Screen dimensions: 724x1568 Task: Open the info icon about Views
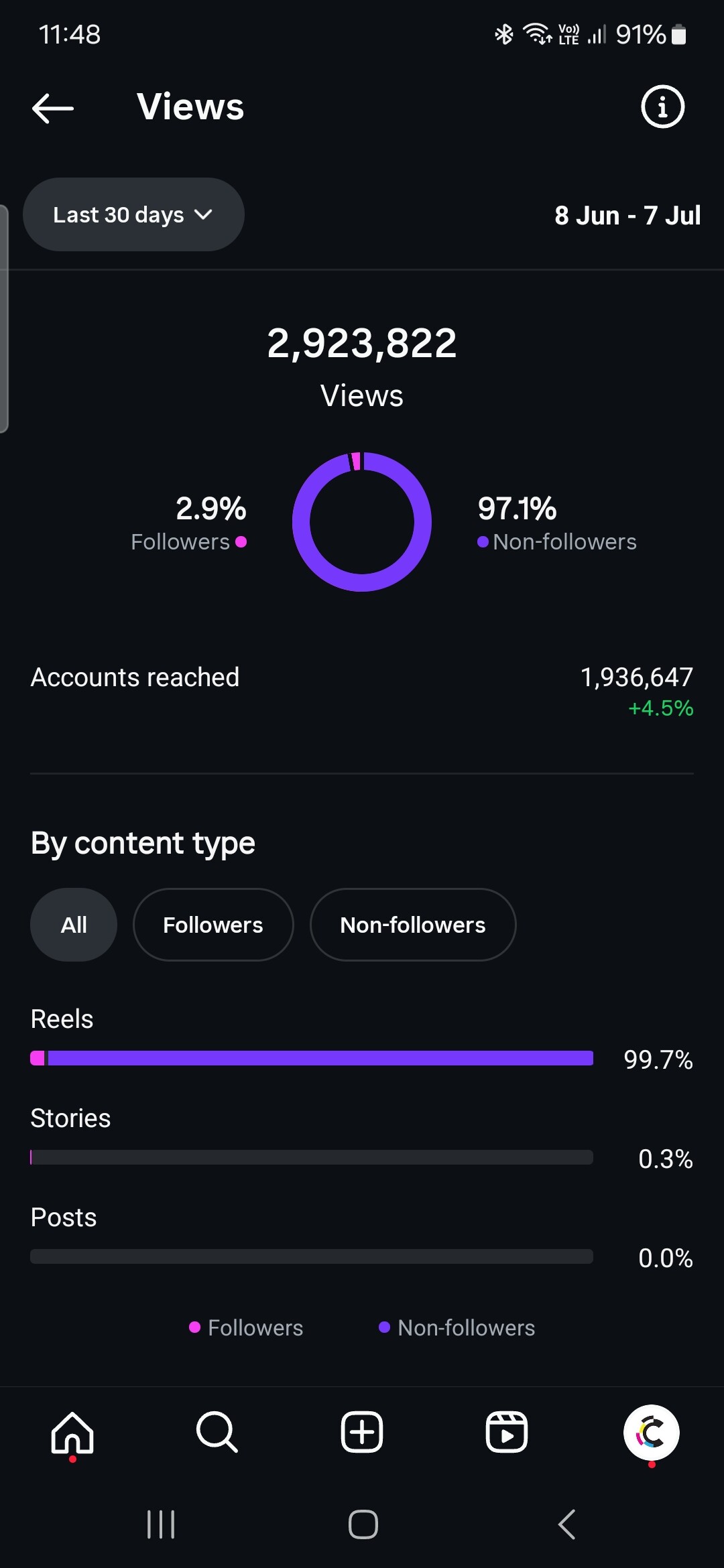pyautogui.click(x=662, y=107)
